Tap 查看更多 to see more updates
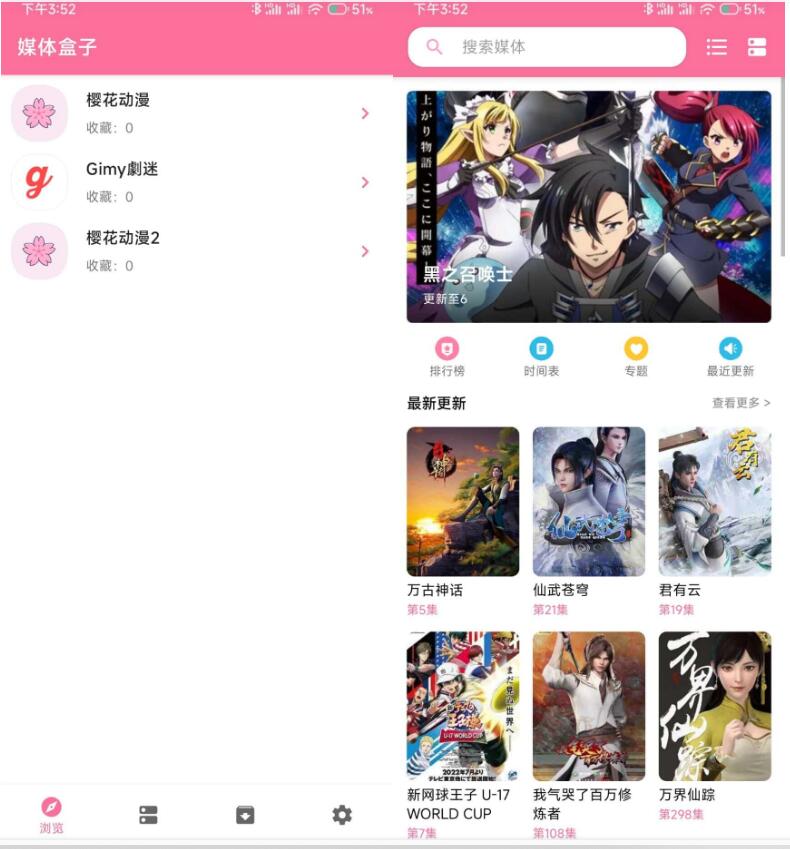The height and width of the screenshot is (849, 790). pyautogui.click(x=740, y=403)
